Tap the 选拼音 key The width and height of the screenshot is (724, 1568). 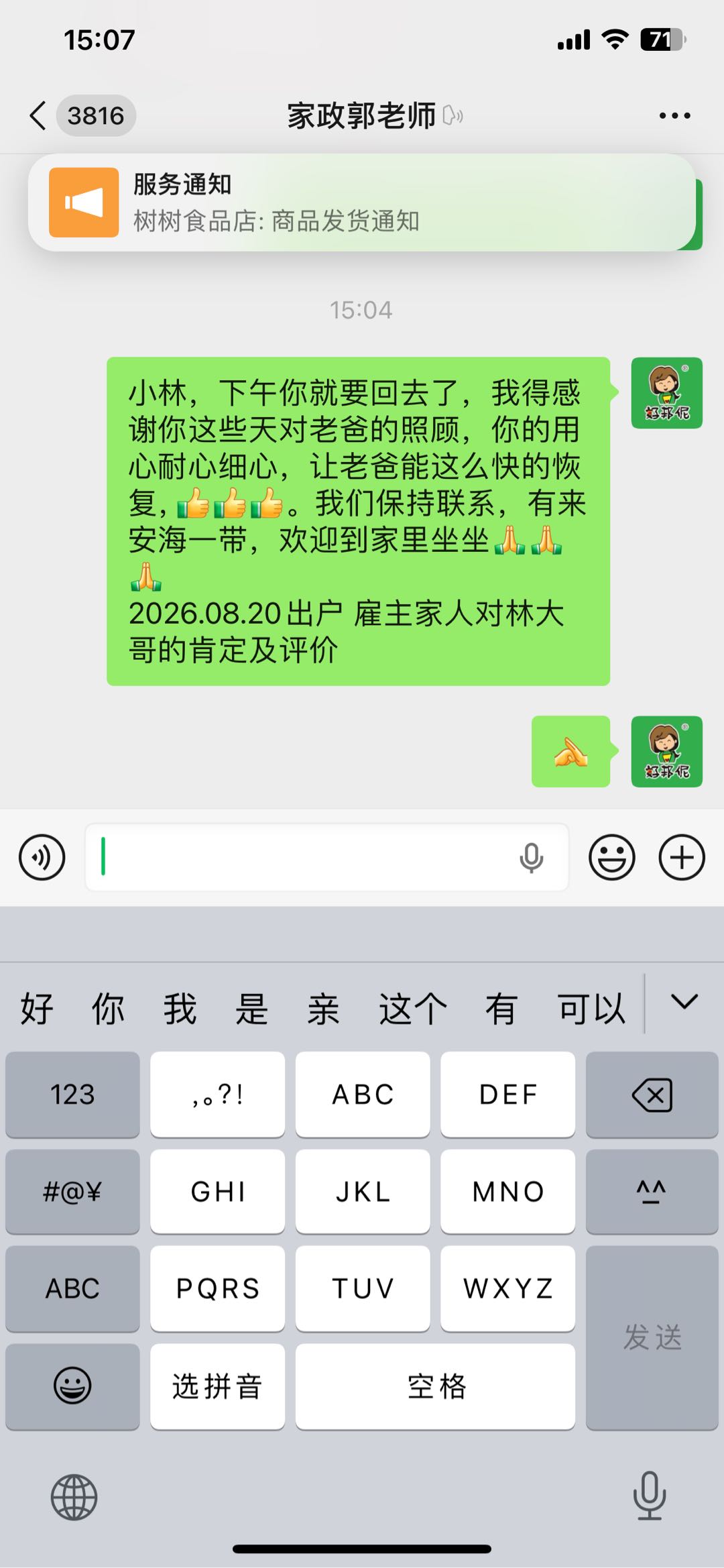pyautogui.click(x=217, y=1386)
